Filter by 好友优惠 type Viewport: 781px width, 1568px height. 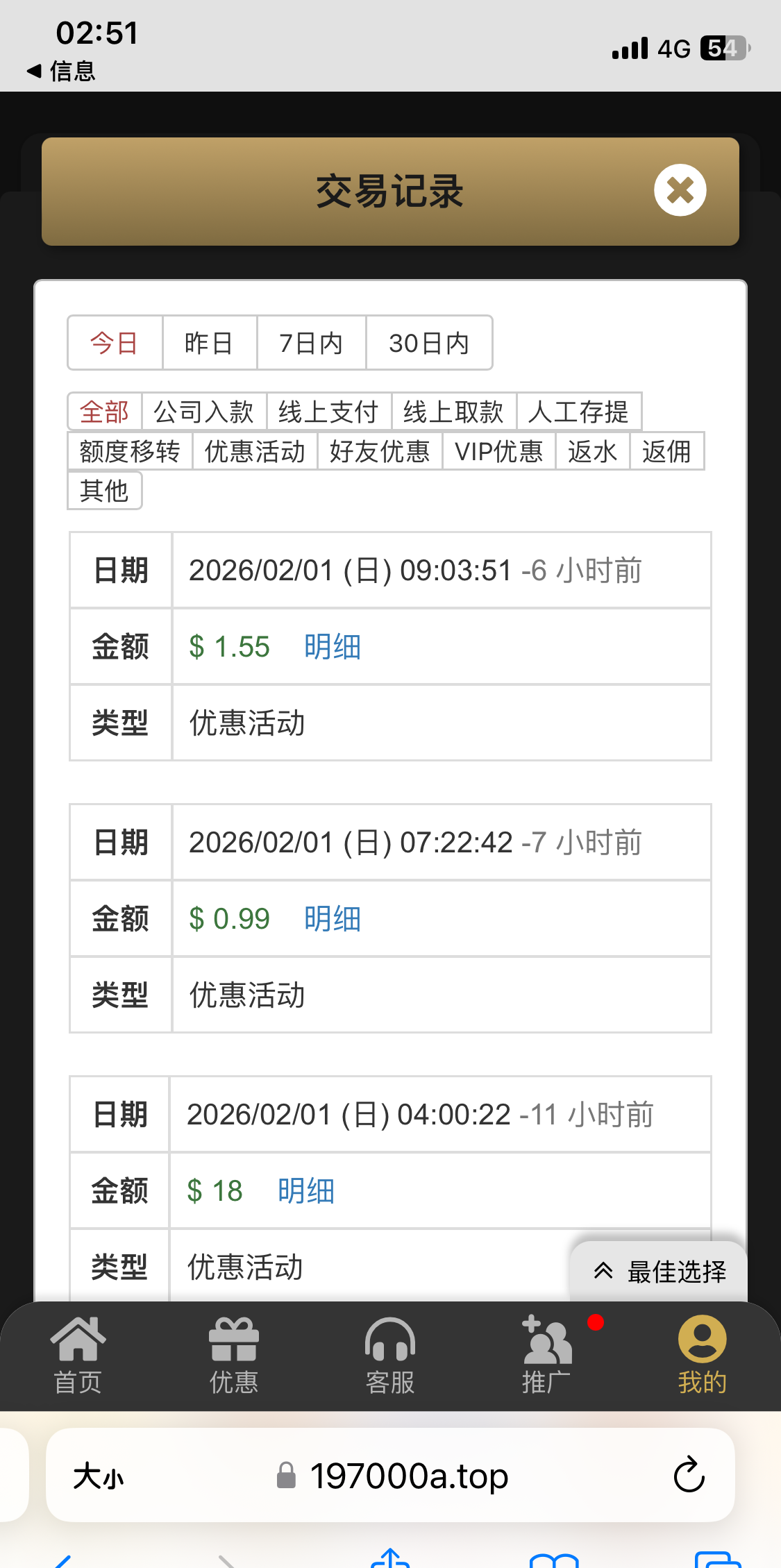pyautogui.click(x=380, y=451)
